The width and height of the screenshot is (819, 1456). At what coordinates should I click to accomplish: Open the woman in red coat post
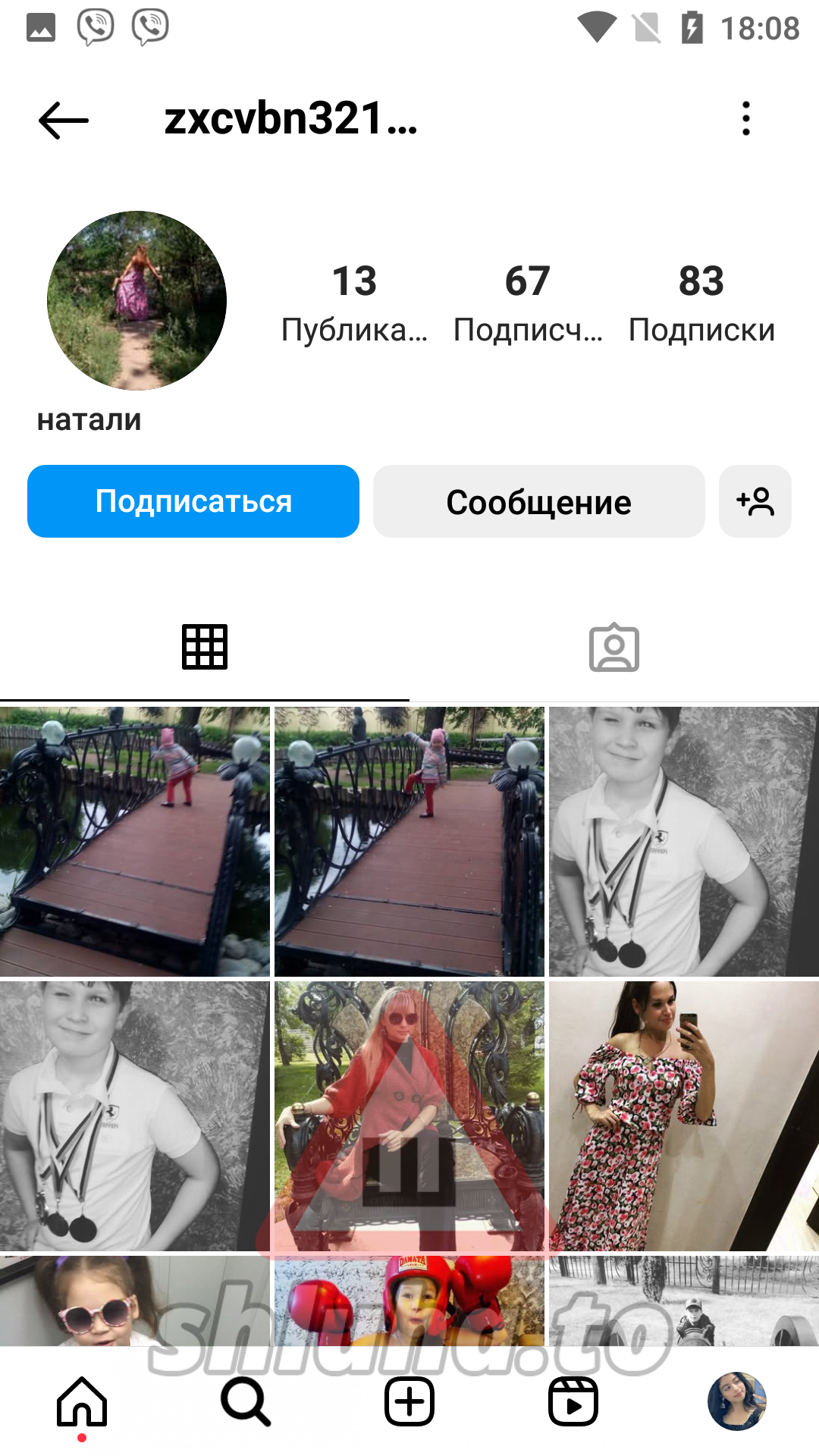409,1115
